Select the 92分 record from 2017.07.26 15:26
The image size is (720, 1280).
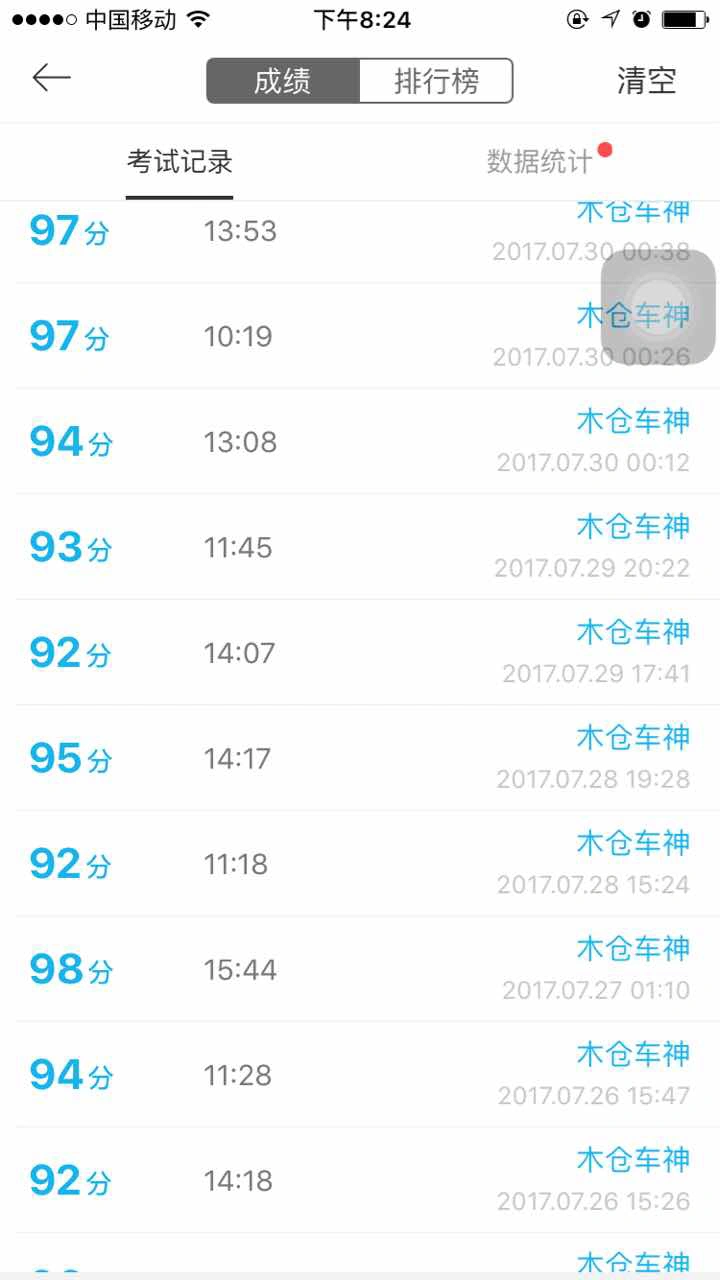[360, 1180]
